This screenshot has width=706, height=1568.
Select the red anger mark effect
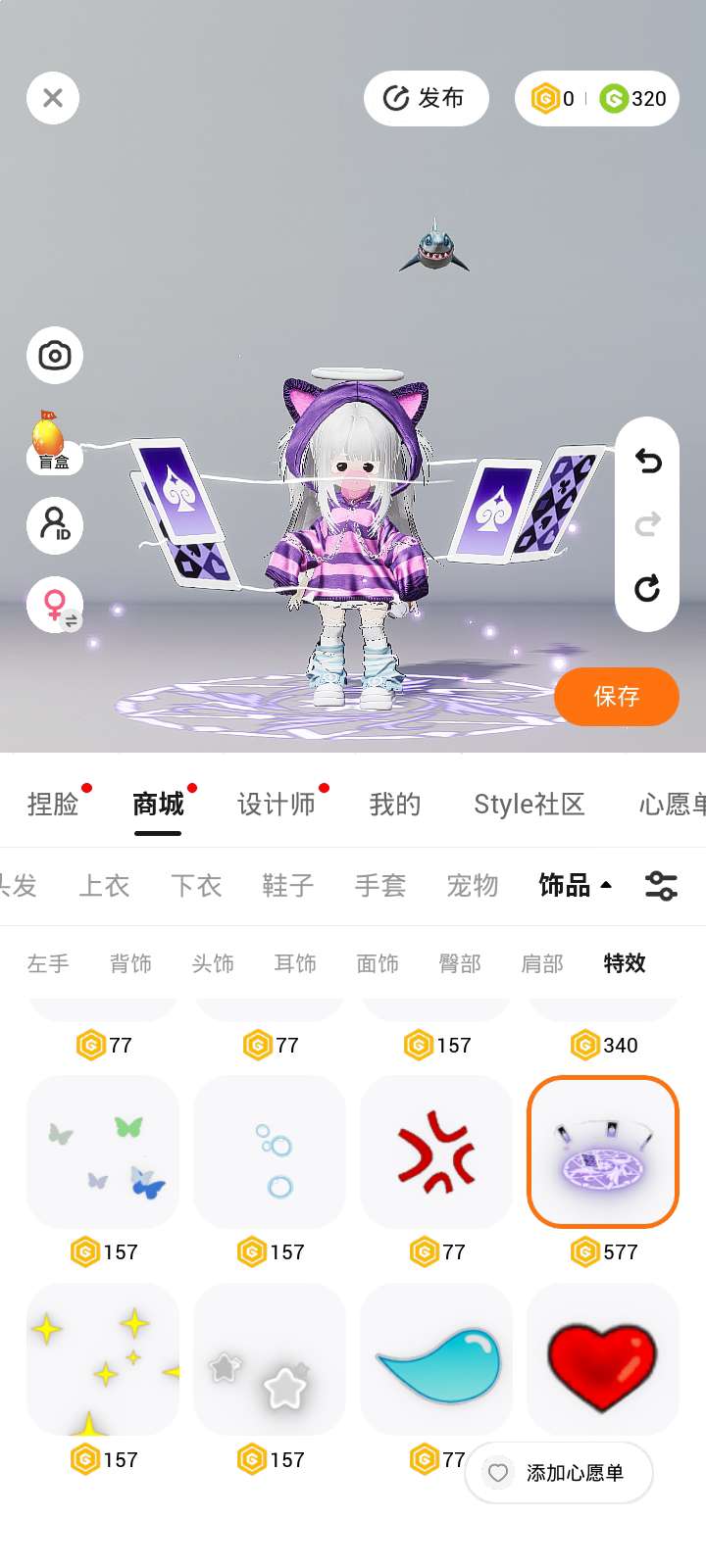coord(436,1152)
